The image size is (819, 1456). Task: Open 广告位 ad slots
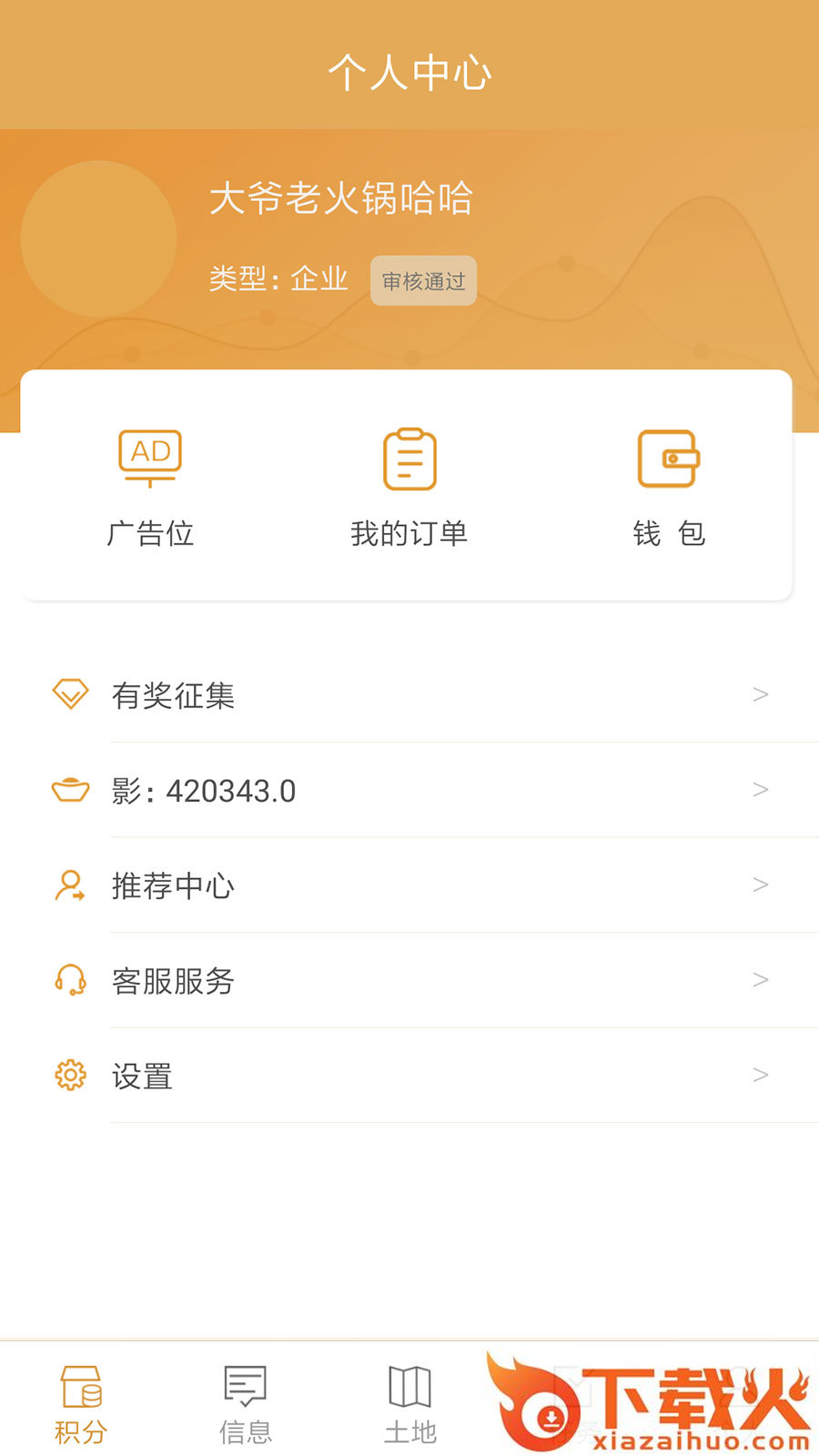150,488
